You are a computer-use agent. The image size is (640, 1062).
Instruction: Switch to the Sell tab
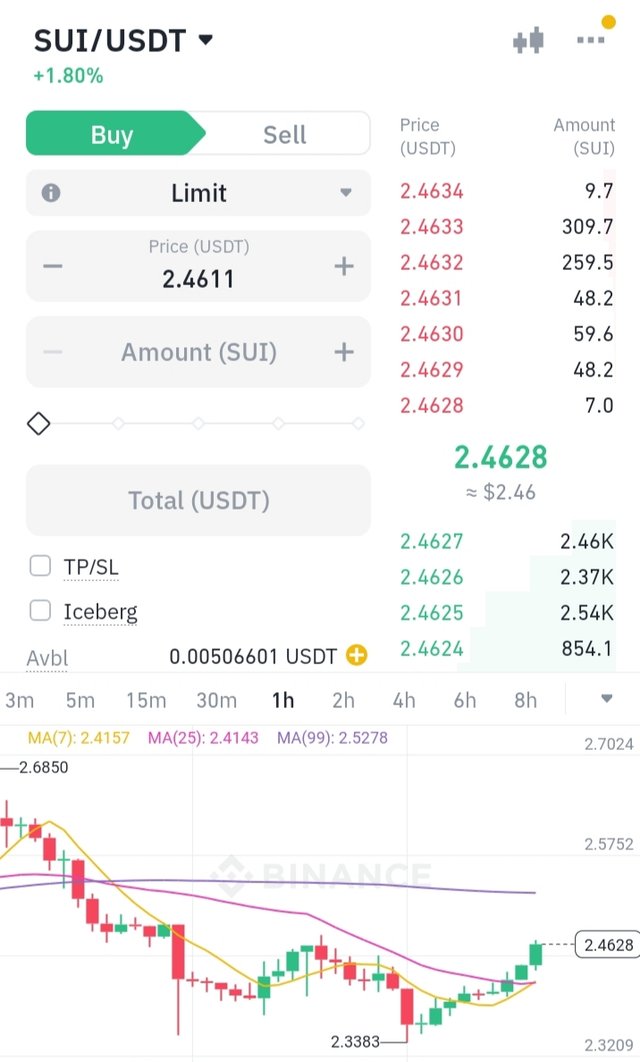tap(285, 135)
